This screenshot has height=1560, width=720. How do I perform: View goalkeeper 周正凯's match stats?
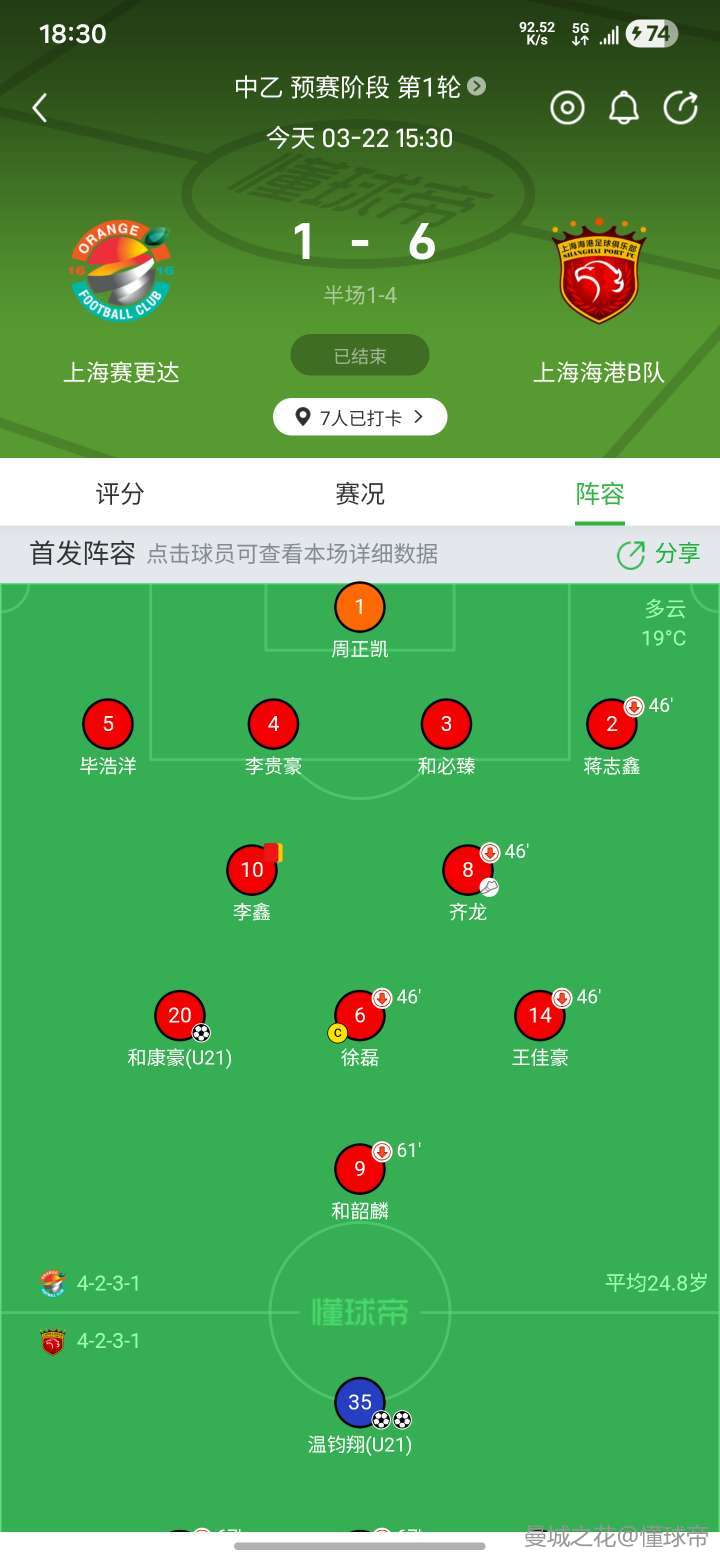360,608
